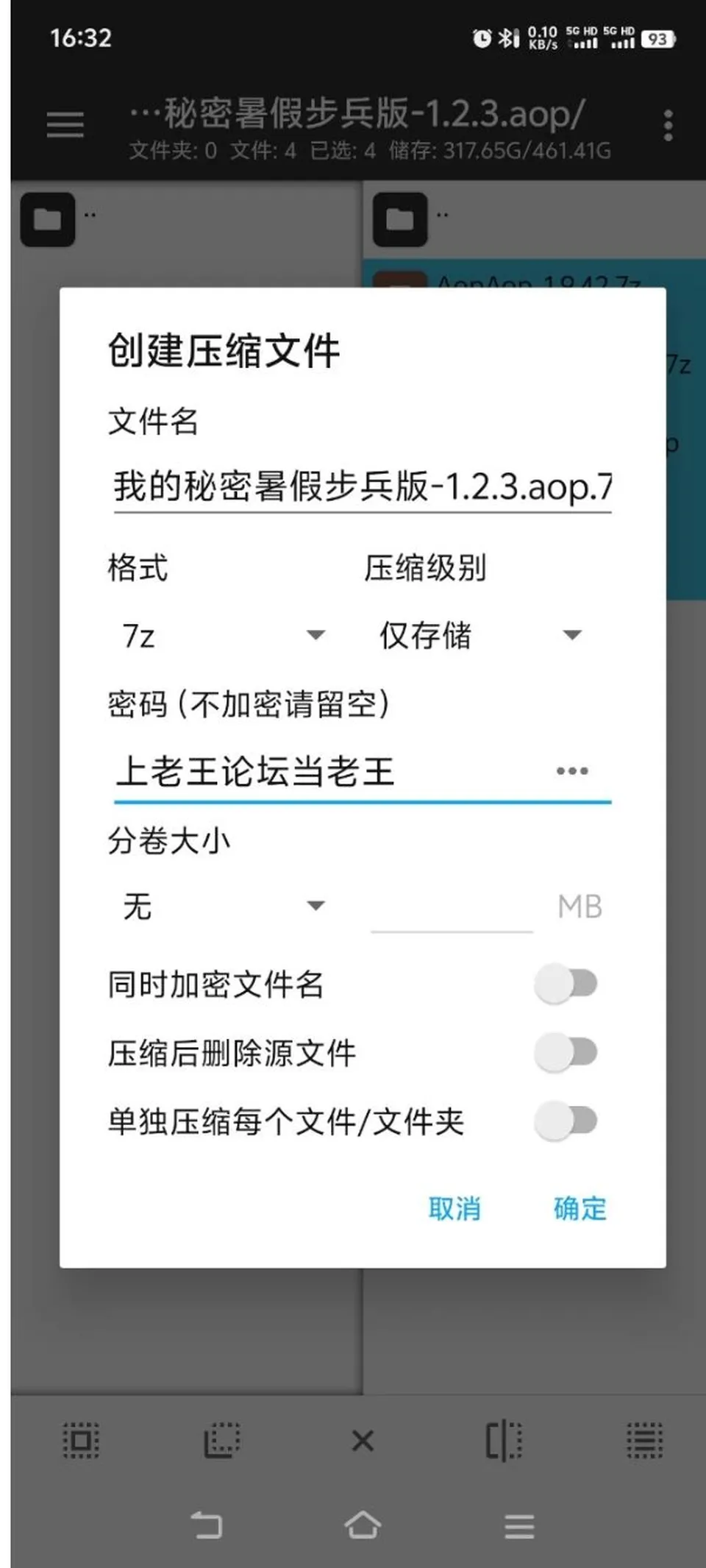706x1568 pixels.
Task: Open the 7z format dropdown
Action: pyautogui.click(x=223, y=636)
